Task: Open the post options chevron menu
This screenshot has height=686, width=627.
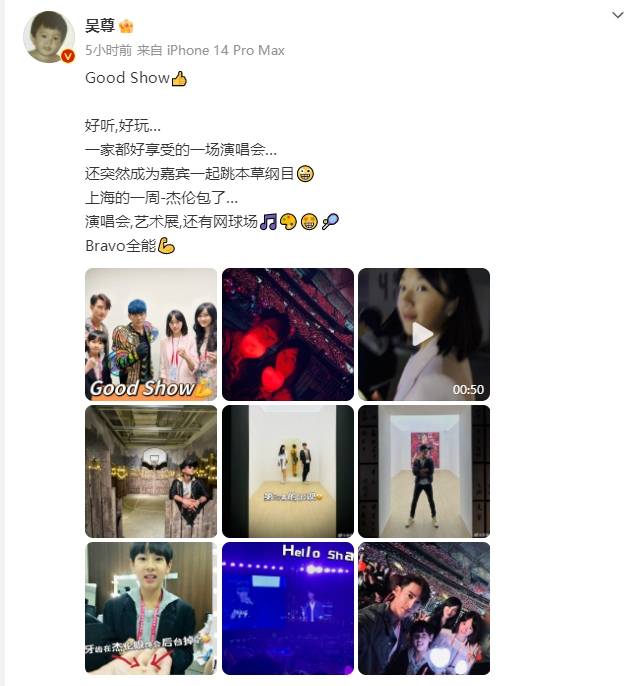Action: pos(616,15)
